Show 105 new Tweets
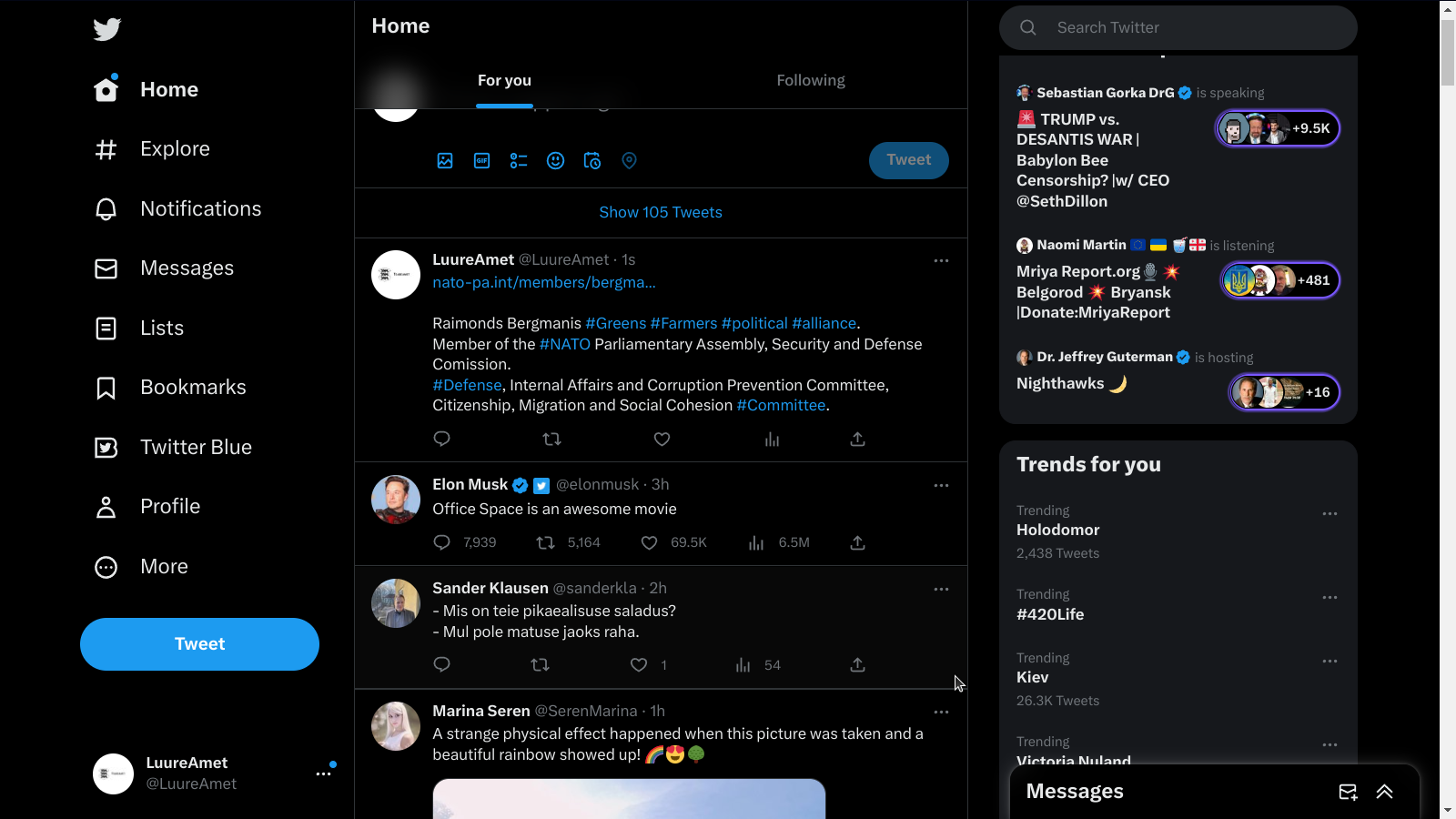This screenshot has height=819, width=1456. (x=661, y=213)
